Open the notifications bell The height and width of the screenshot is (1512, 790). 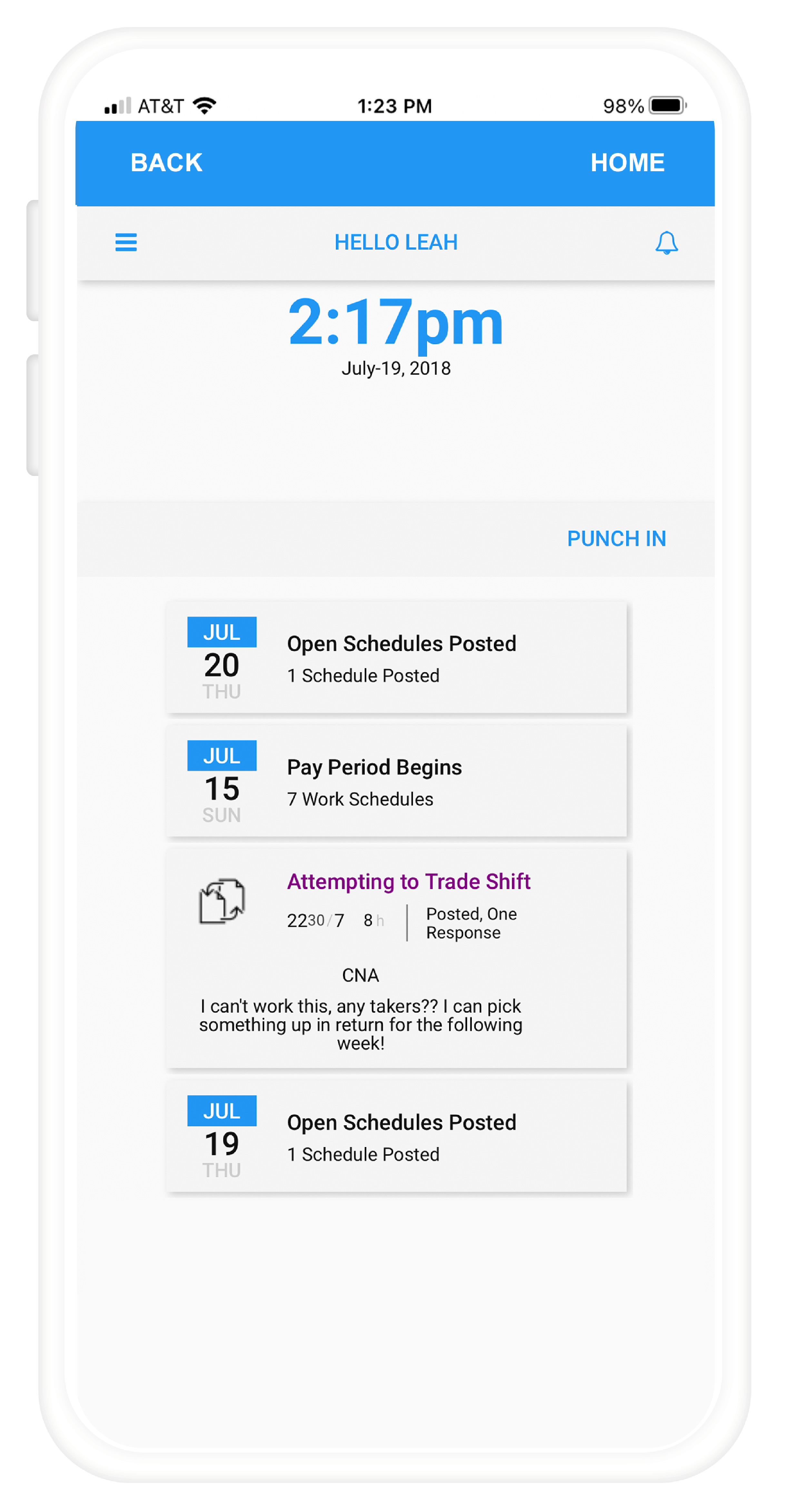(x=666, y=242)
